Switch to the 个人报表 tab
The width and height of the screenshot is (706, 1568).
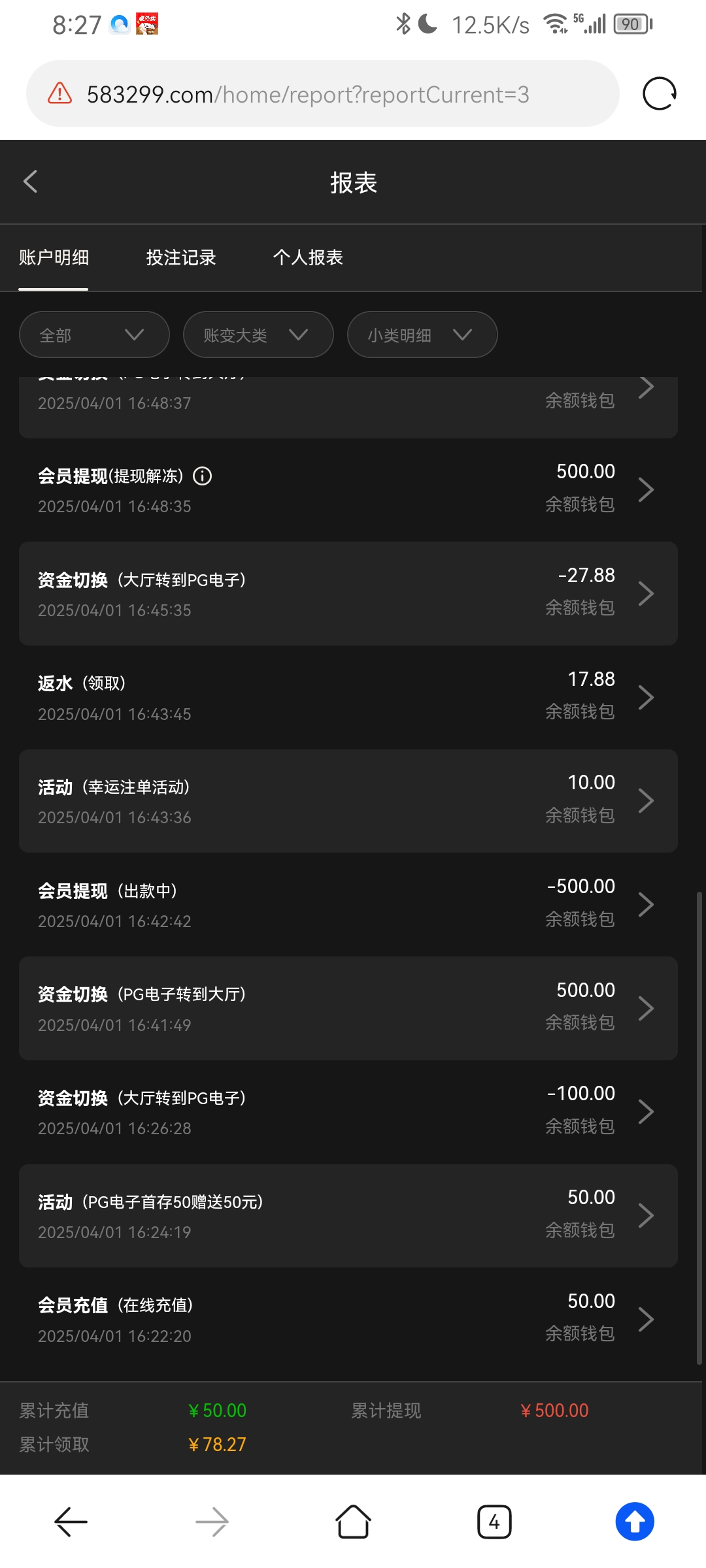(x=308, y=257)
